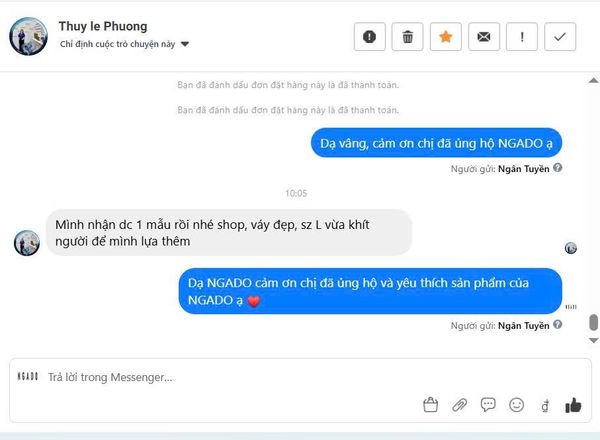Star this conversation for follow-up
The height and width of the screenshot is (440, 600).
445,37
